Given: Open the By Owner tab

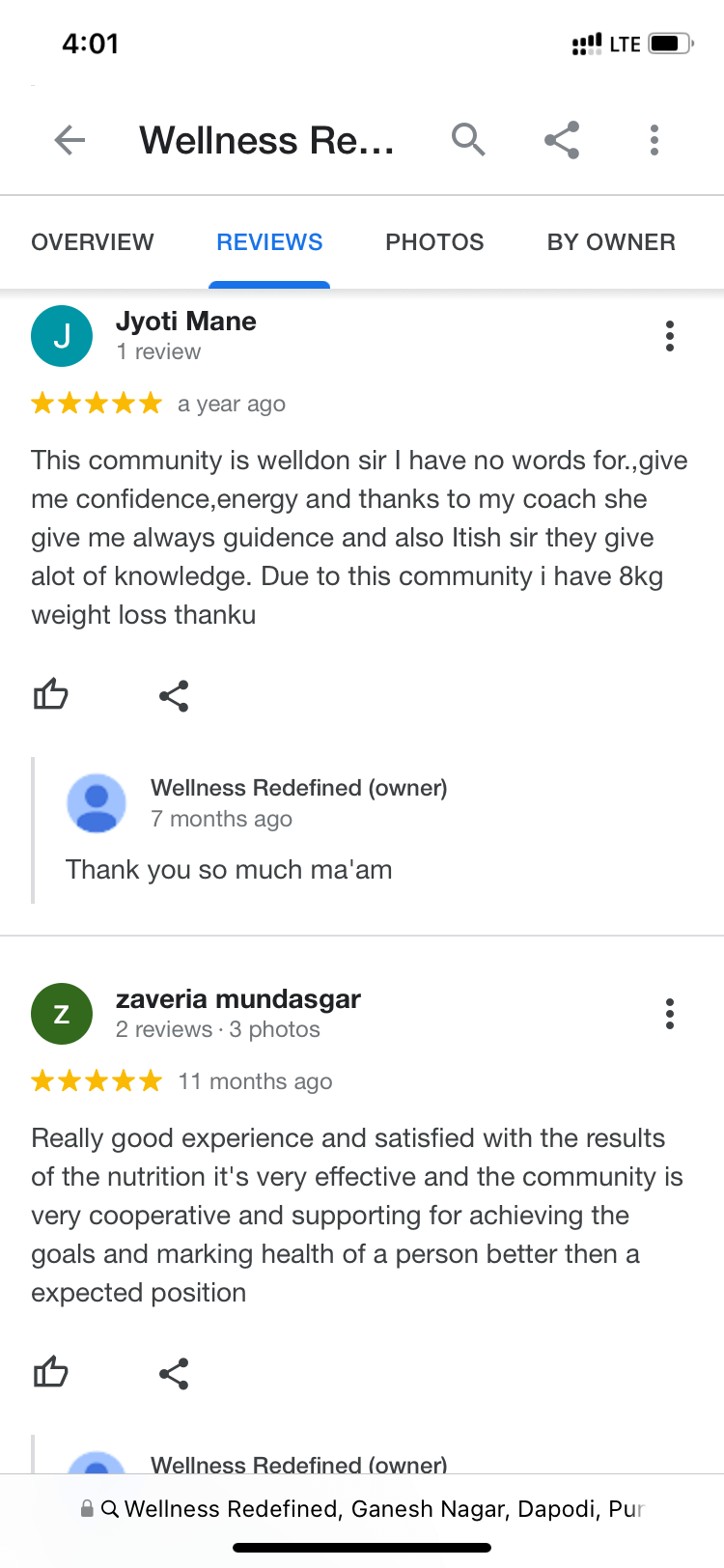Looking at the screenshot, I should point(611,242).
